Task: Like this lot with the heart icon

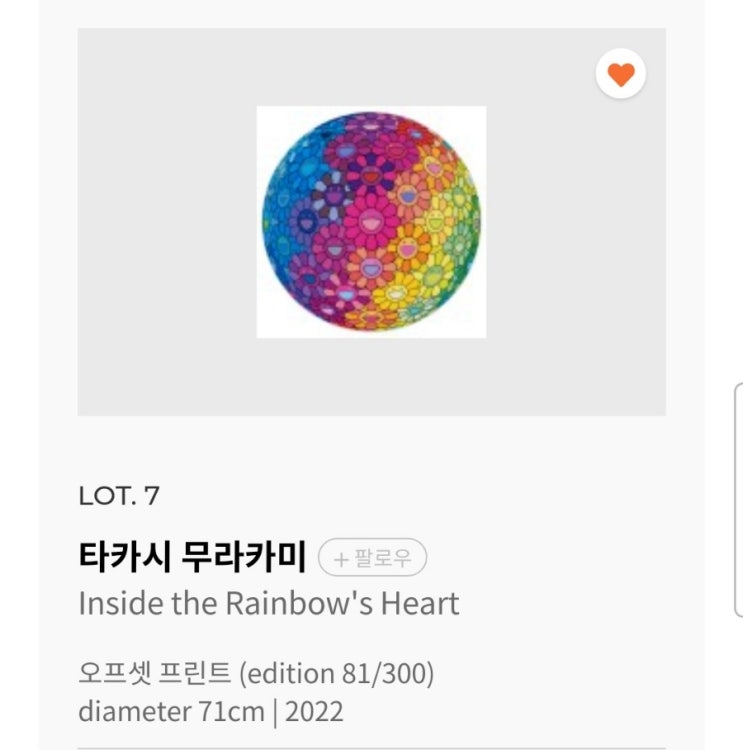Action: tap(621, 75)
